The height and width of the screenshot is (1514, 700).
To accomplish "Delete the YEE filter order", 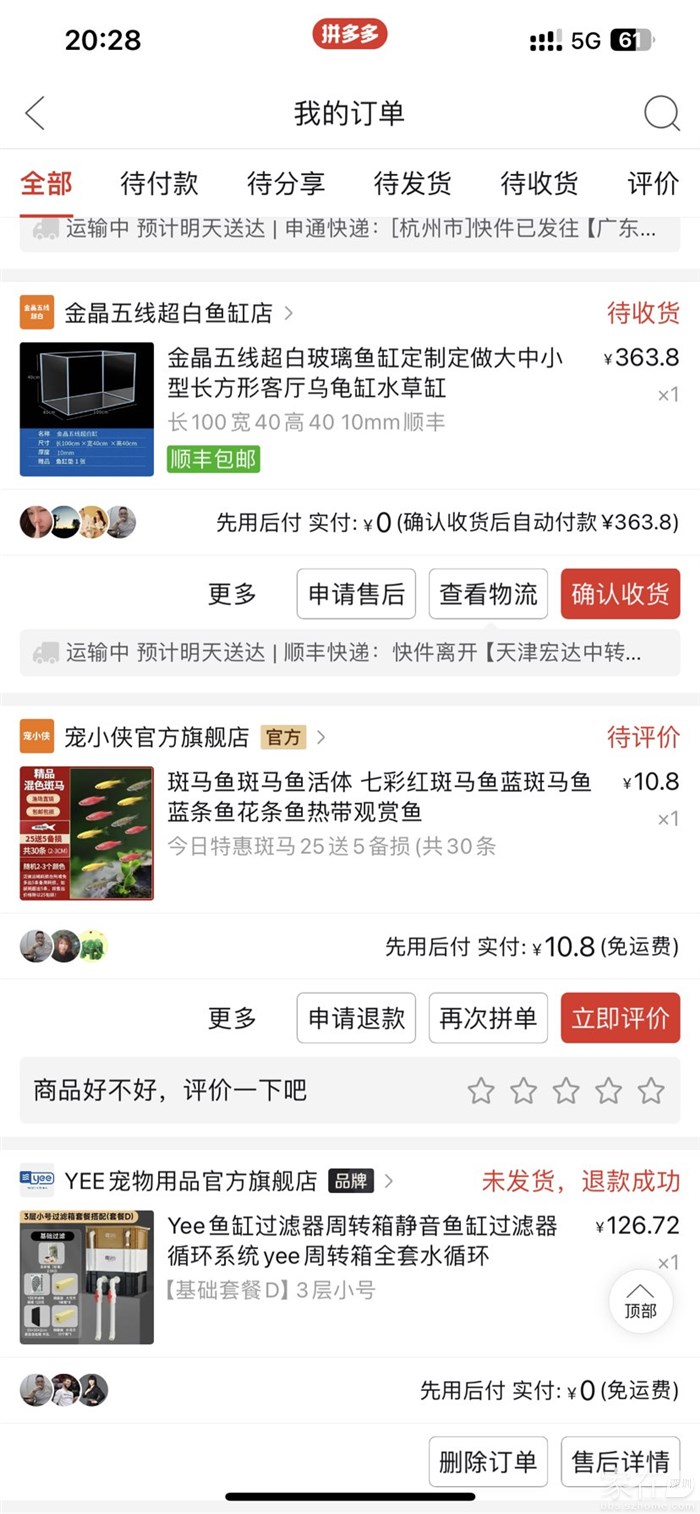I will (x=488, y=1461).
